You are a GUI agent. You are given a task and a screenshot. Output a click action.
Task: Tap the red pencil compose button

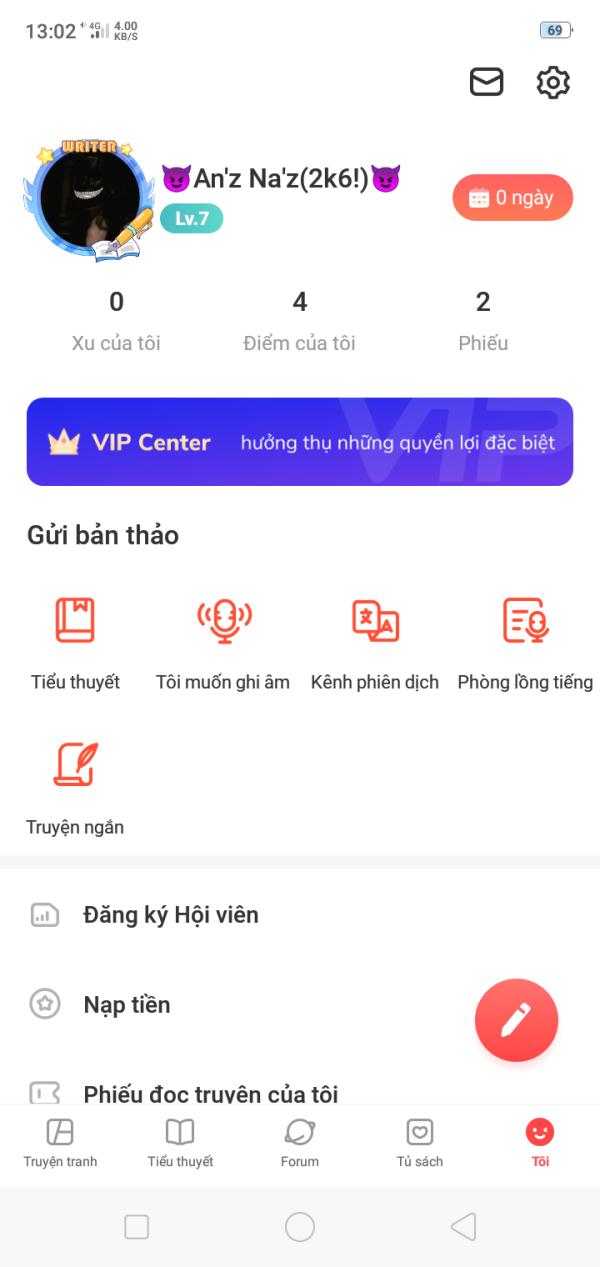point(516,1020)
